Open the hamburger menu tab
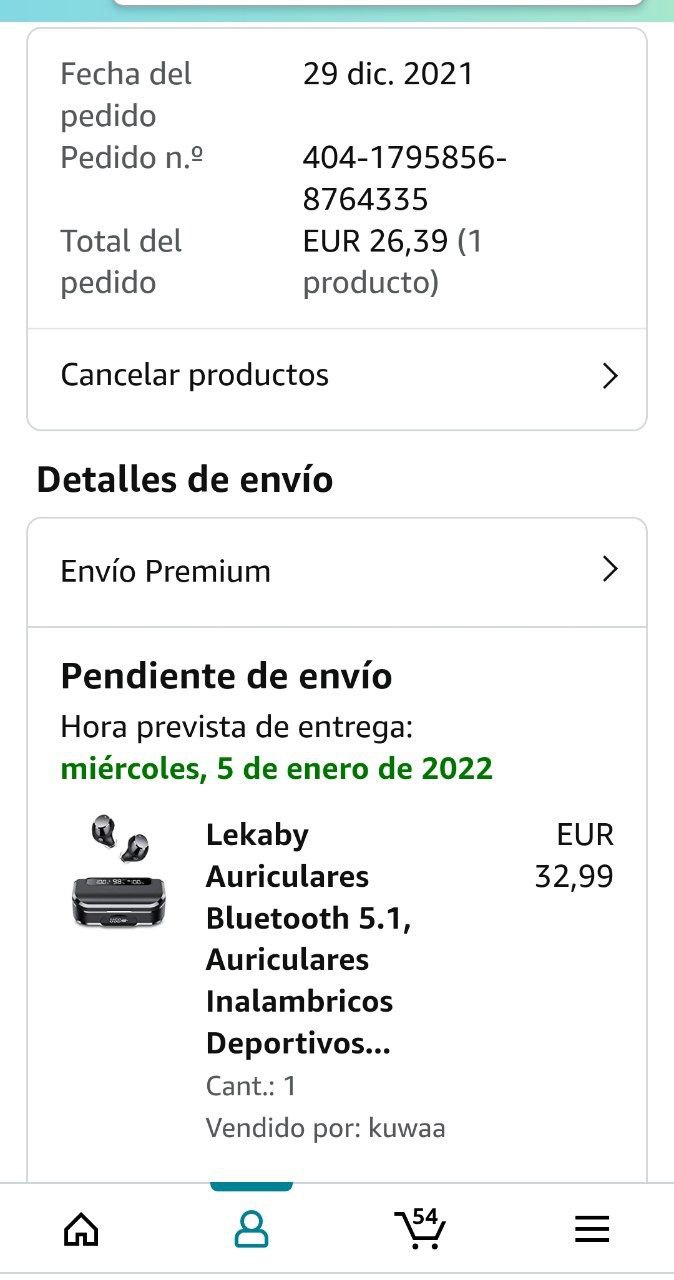This screenshot has height=1280, width=674. pyautogui.click(x=592, y=1229)
